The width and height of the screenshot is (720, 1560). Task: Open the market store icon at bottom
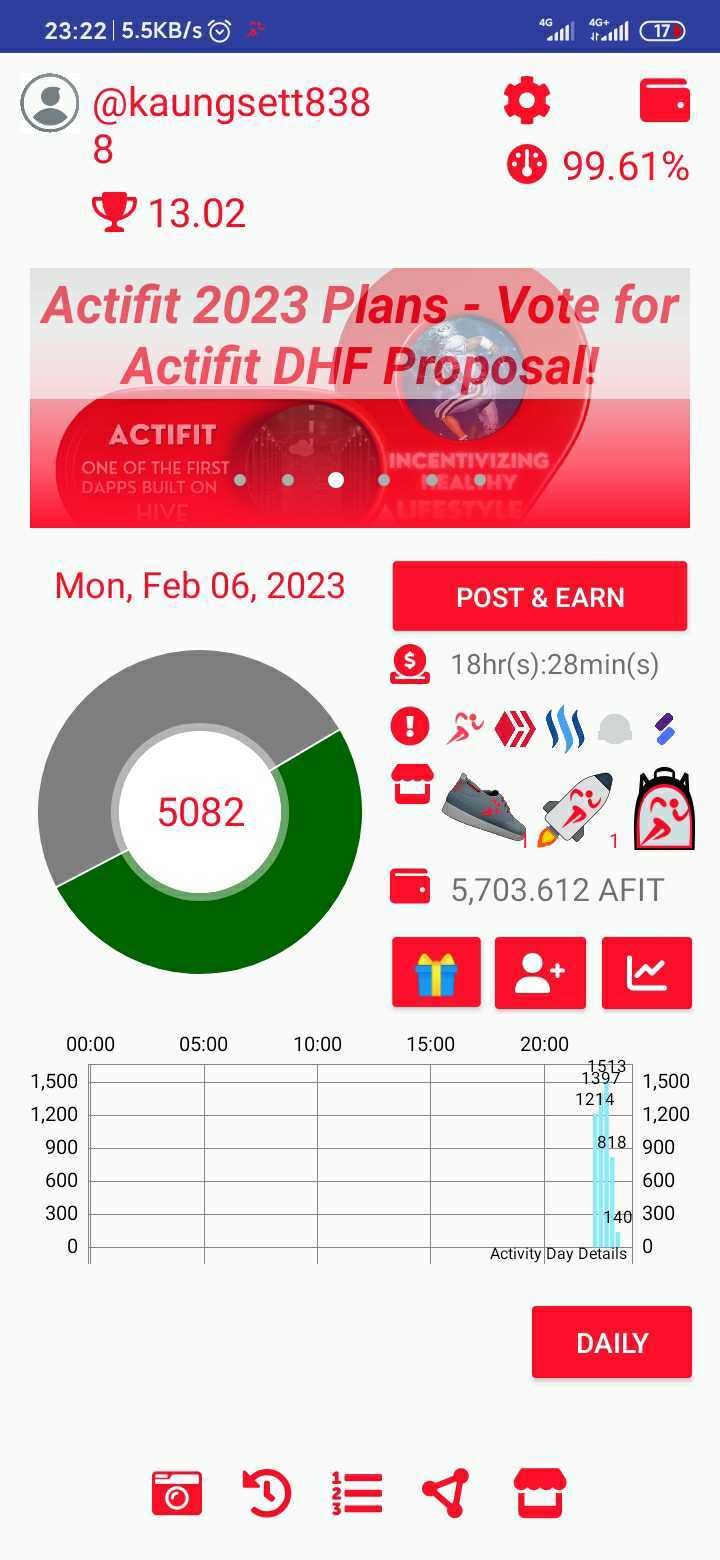pyautogui.click(x=540, y=1494)
